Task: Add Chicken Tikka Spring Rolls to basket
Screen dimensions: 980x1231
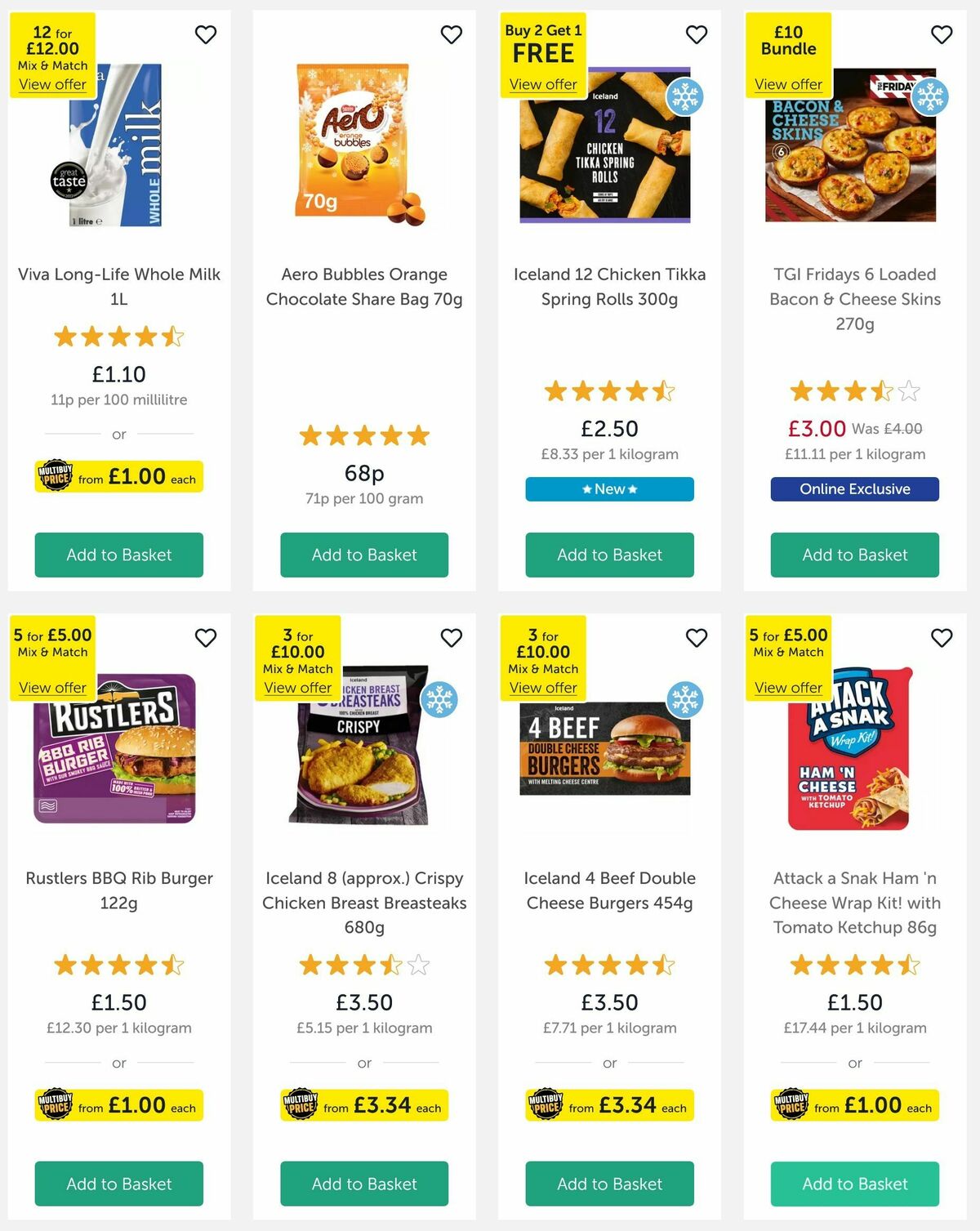Action: (x=609, y=555)
